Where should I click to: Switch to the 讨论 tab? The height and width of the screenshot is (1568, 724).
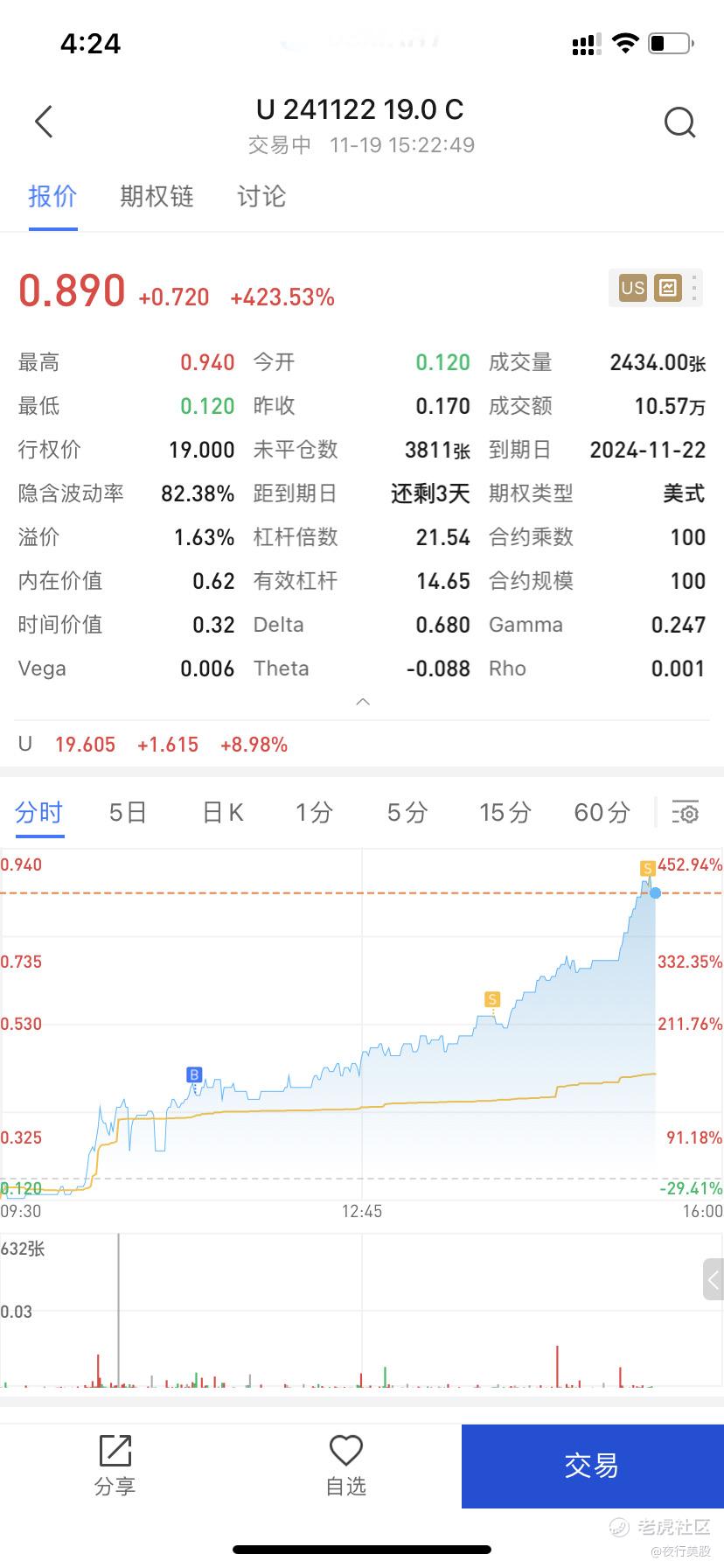point(261,197)
